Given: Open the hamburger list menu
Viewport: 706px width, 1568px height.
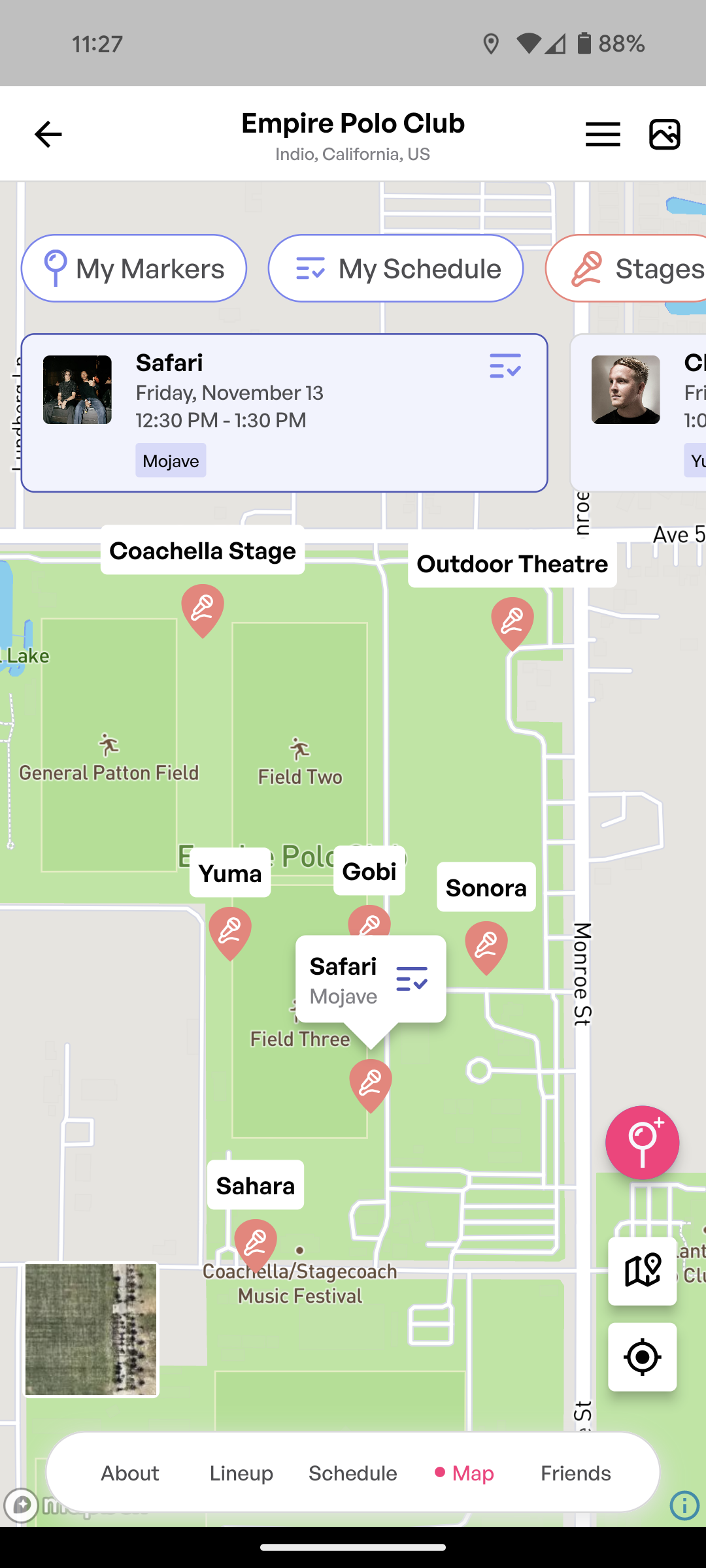Looking at the screenshot, I should (x=602, y=135).
